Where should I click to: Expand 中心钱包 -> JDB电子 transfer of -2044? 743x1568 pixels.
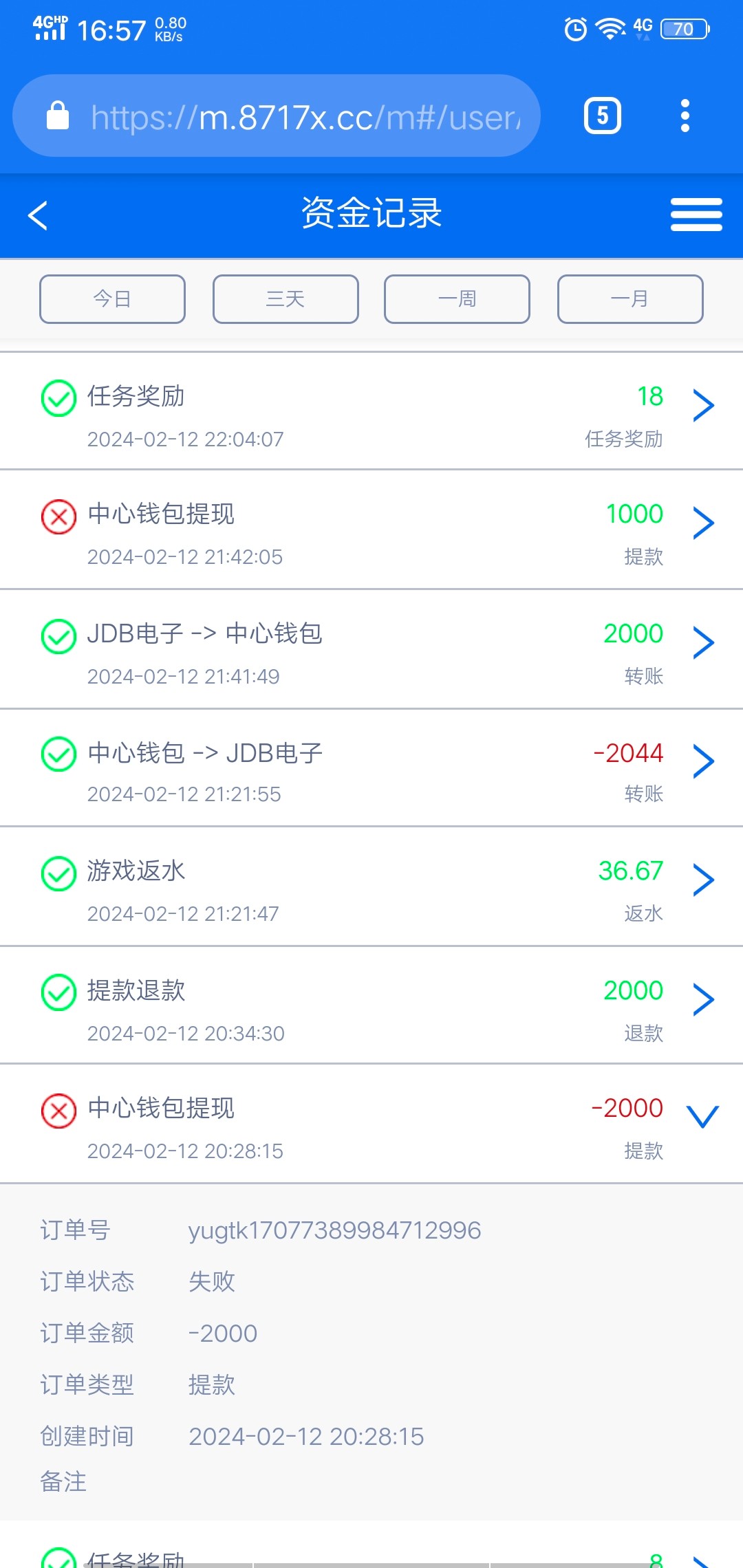point(371,768)
